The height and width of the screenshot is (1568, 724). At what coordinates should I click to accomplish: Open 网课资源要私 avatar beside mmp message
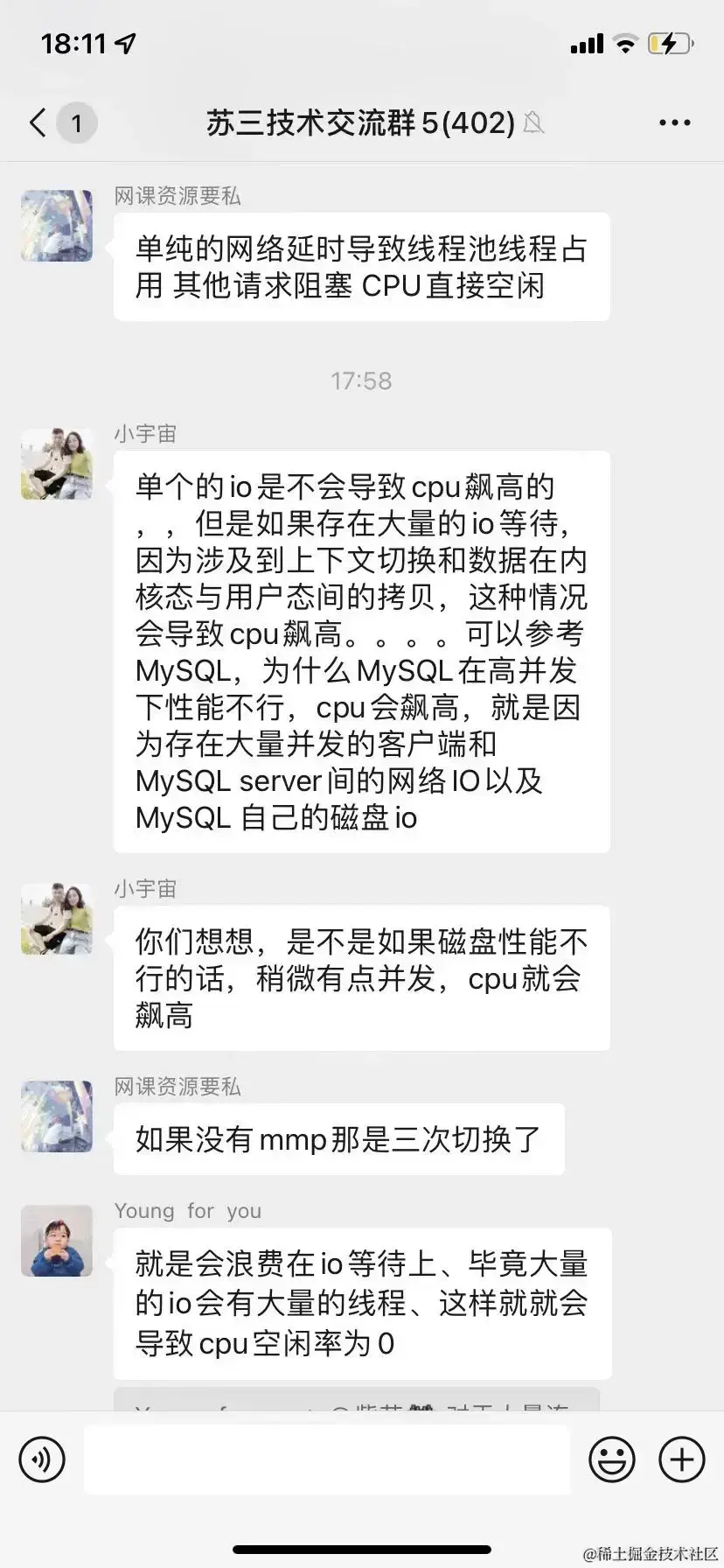point(57,1116)
